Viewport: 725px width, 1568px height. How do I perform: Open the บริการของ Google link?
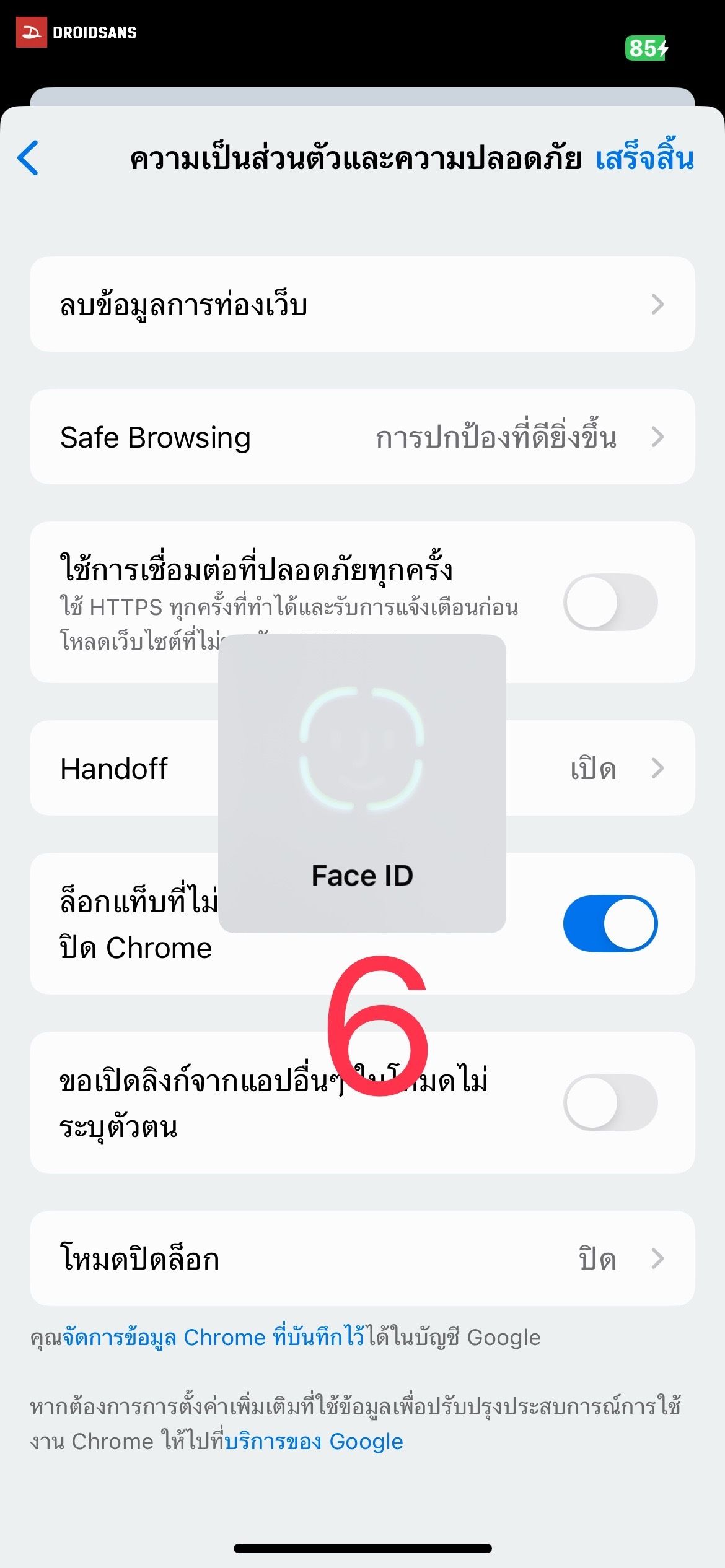316,1440
